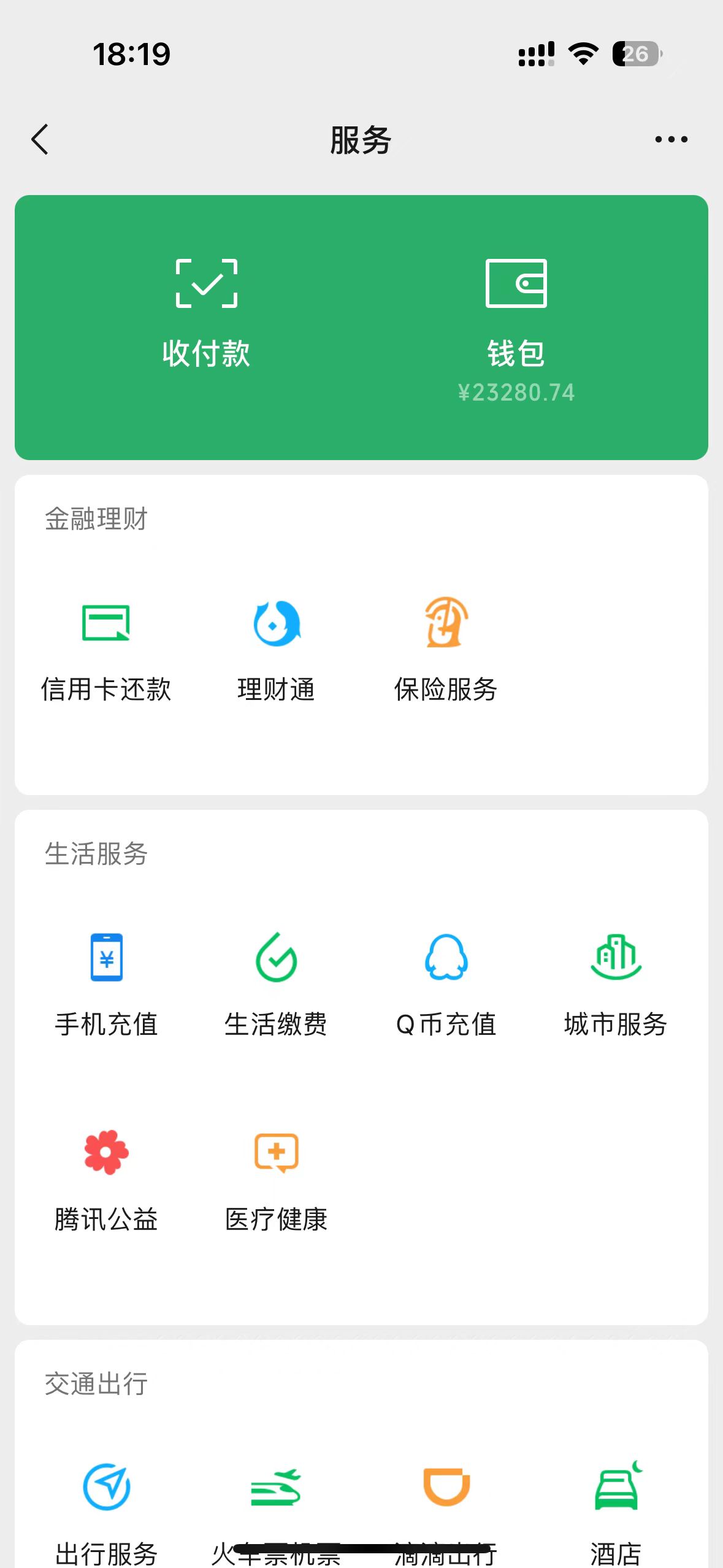This screenshot has height=1568, width=723.
Task: Select the 酒店 hotel service
Action: [x=616, y=1509]
